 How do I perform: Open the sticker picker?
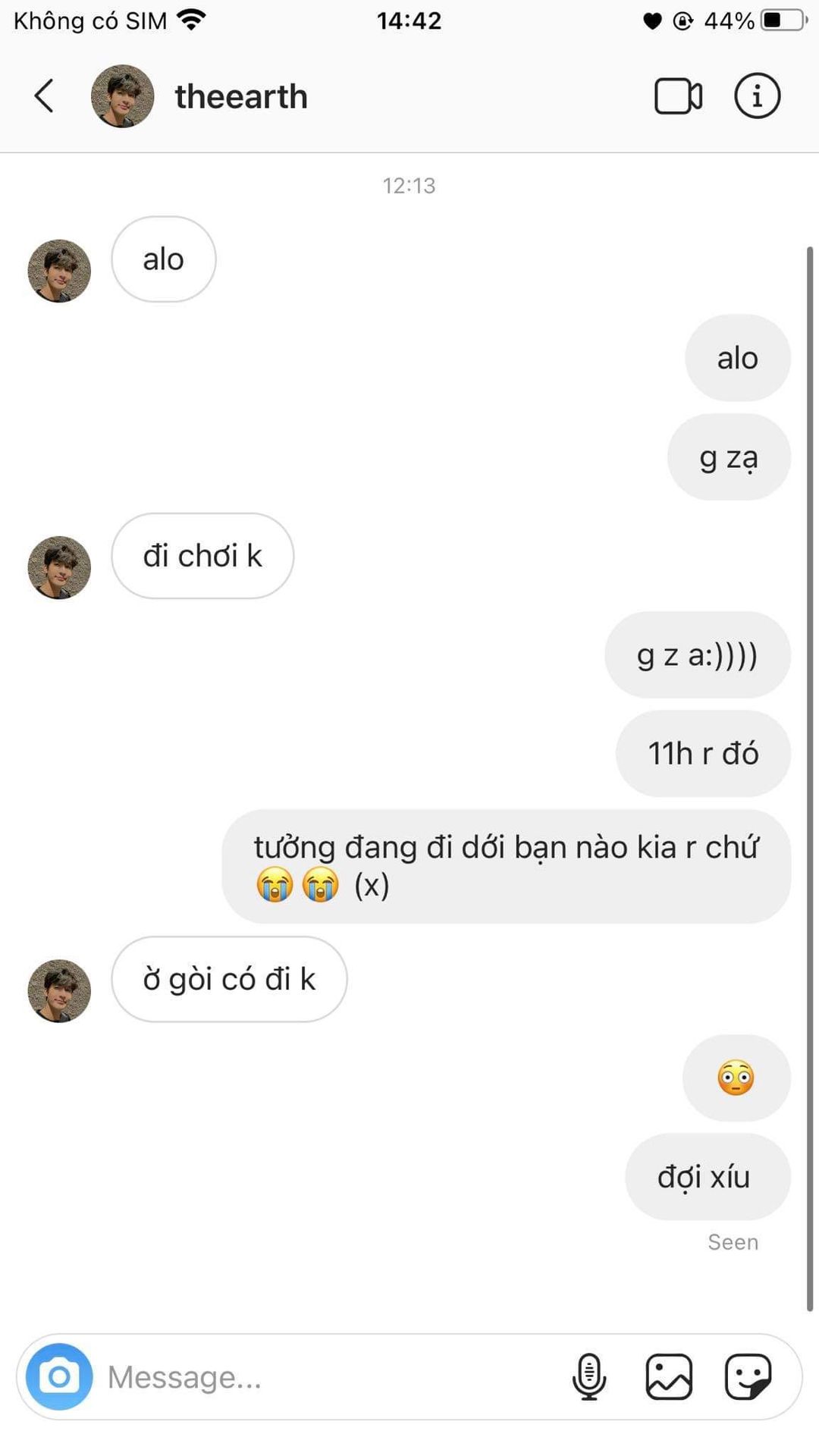point(748,1376)
